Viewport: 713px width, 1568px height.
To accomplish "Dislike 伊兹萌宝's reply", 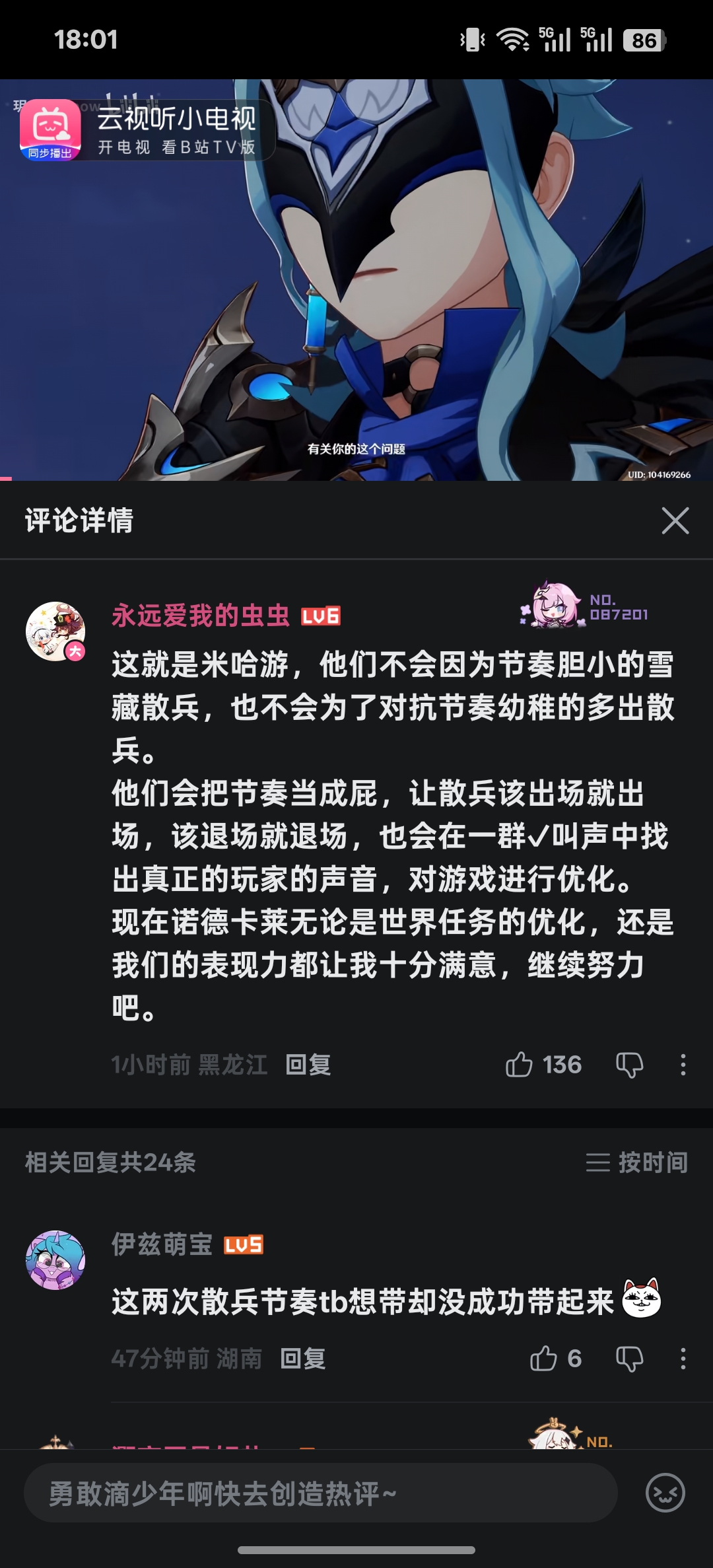I will click(629, 1359).
